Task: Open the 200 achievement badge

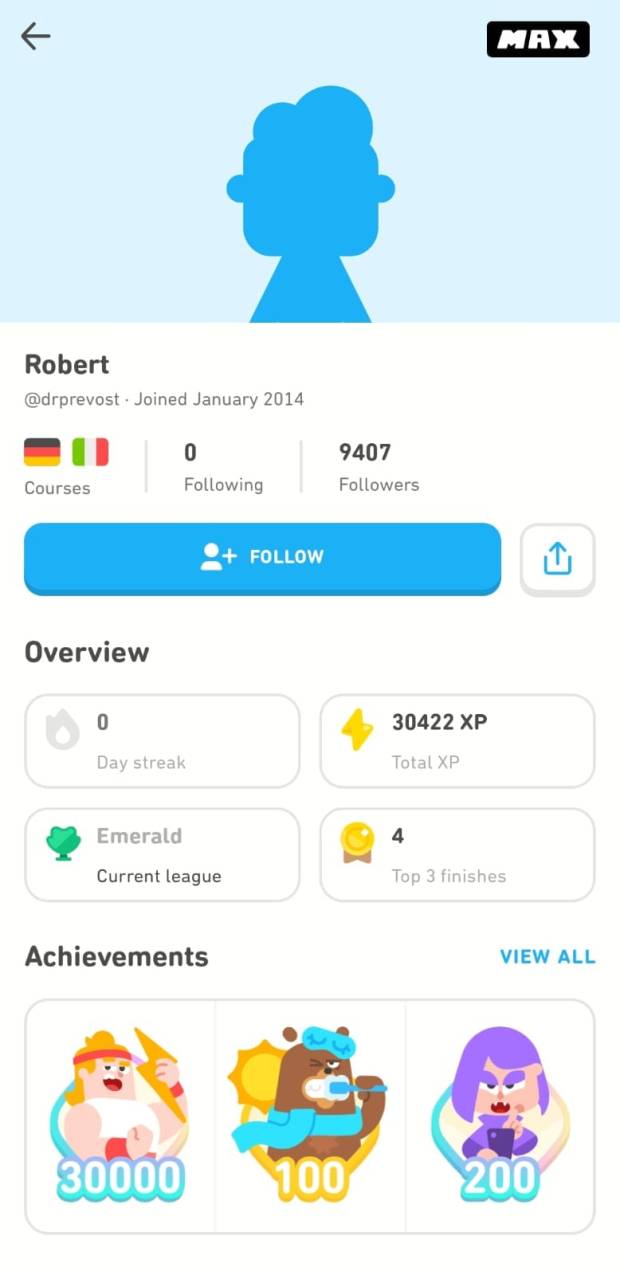Action: pyautogui.click(x=500, y=1115)
